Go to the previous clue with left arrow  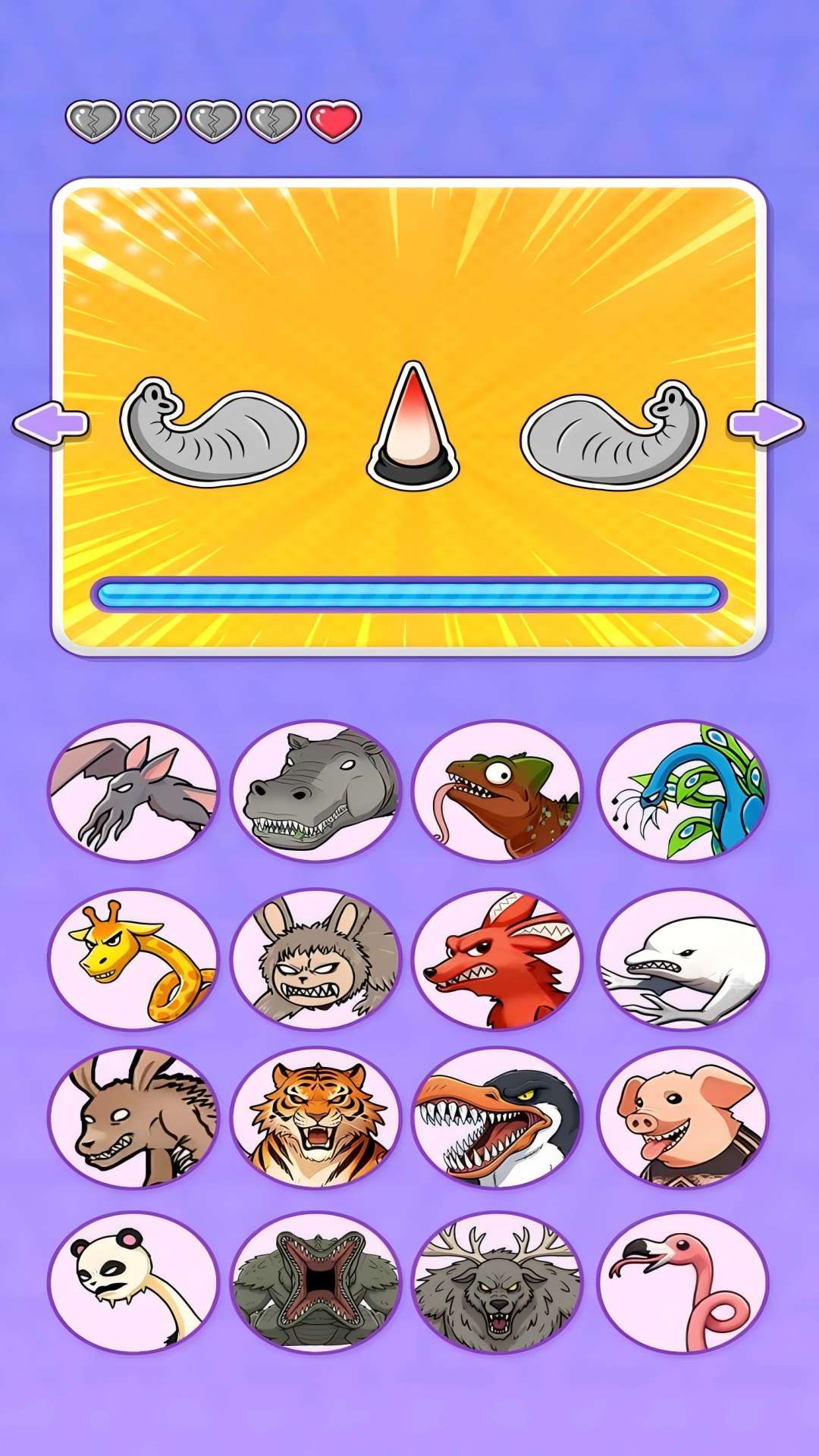tap(50, 422)
